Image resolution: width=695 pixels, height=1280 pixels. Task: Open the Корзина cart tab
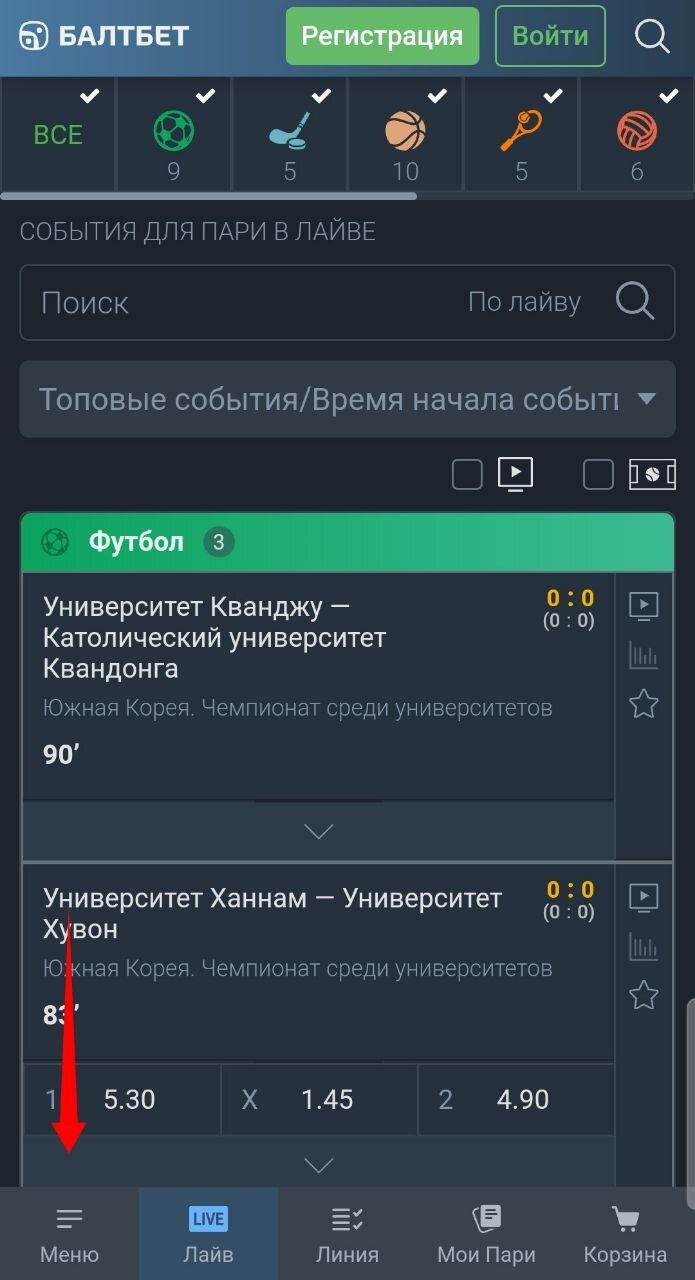pos(625,1234)
